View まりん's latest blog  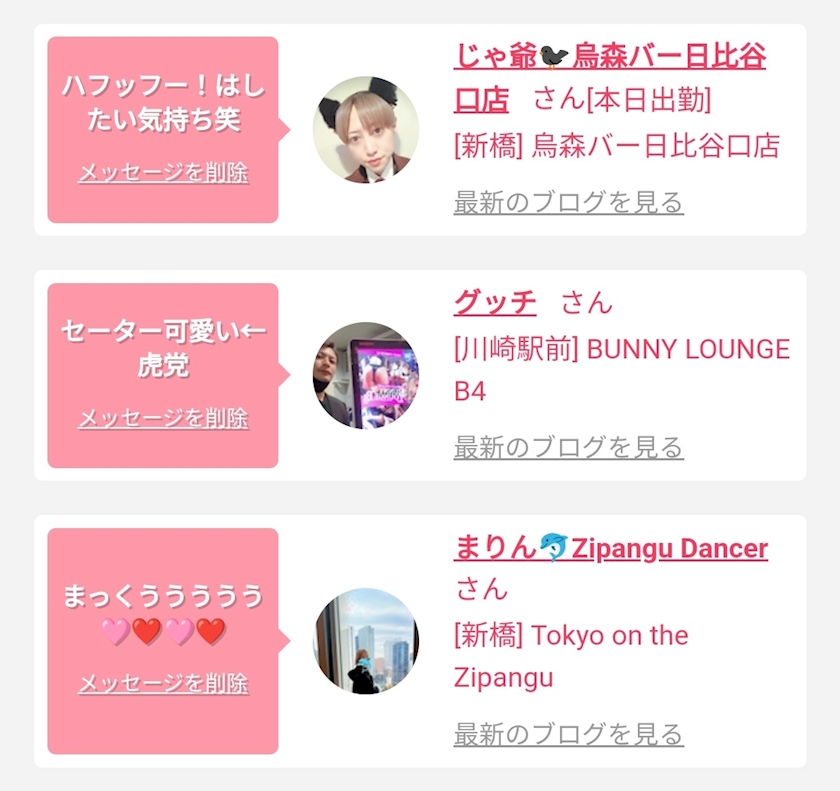tap(568, 734)
